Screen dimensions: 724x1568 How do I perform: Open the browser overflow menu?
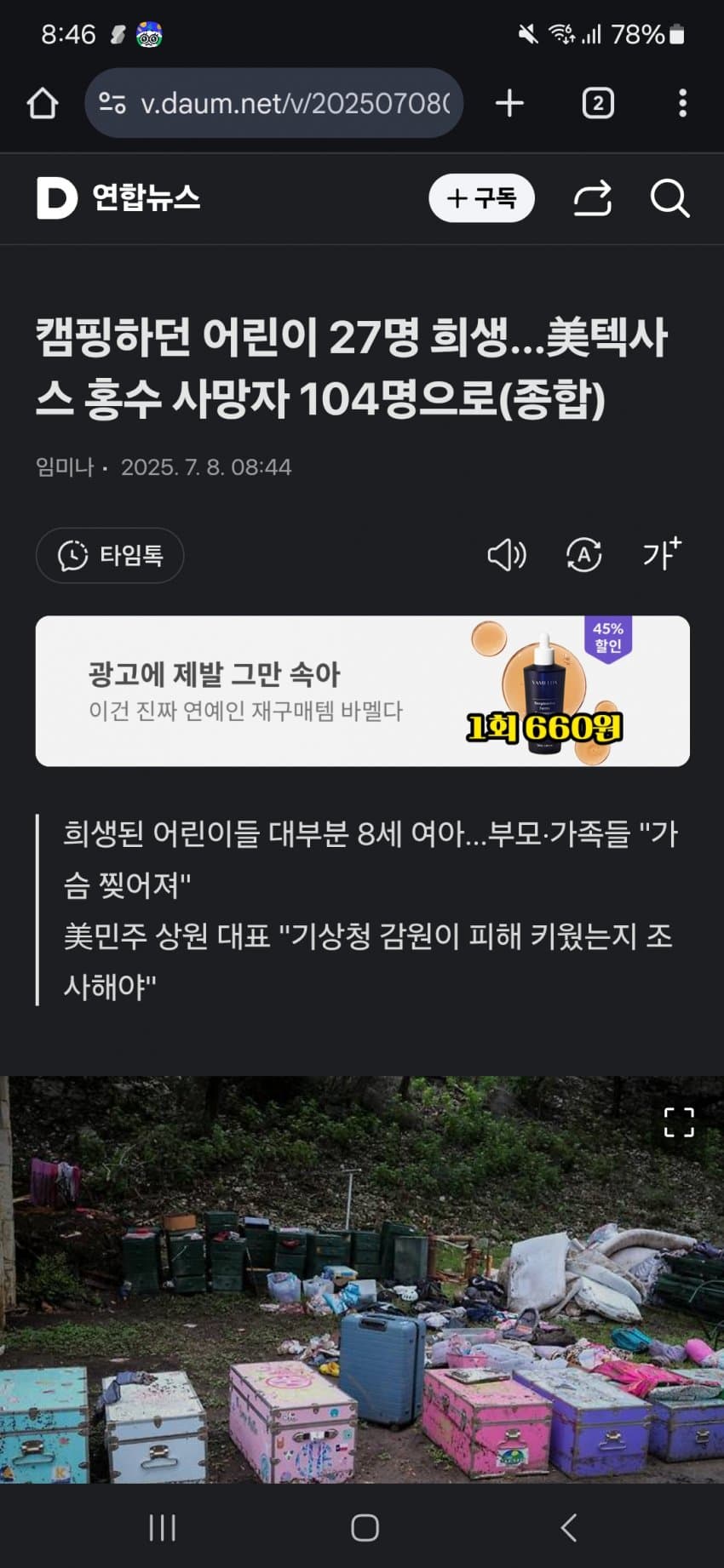[x=682, y=104]
